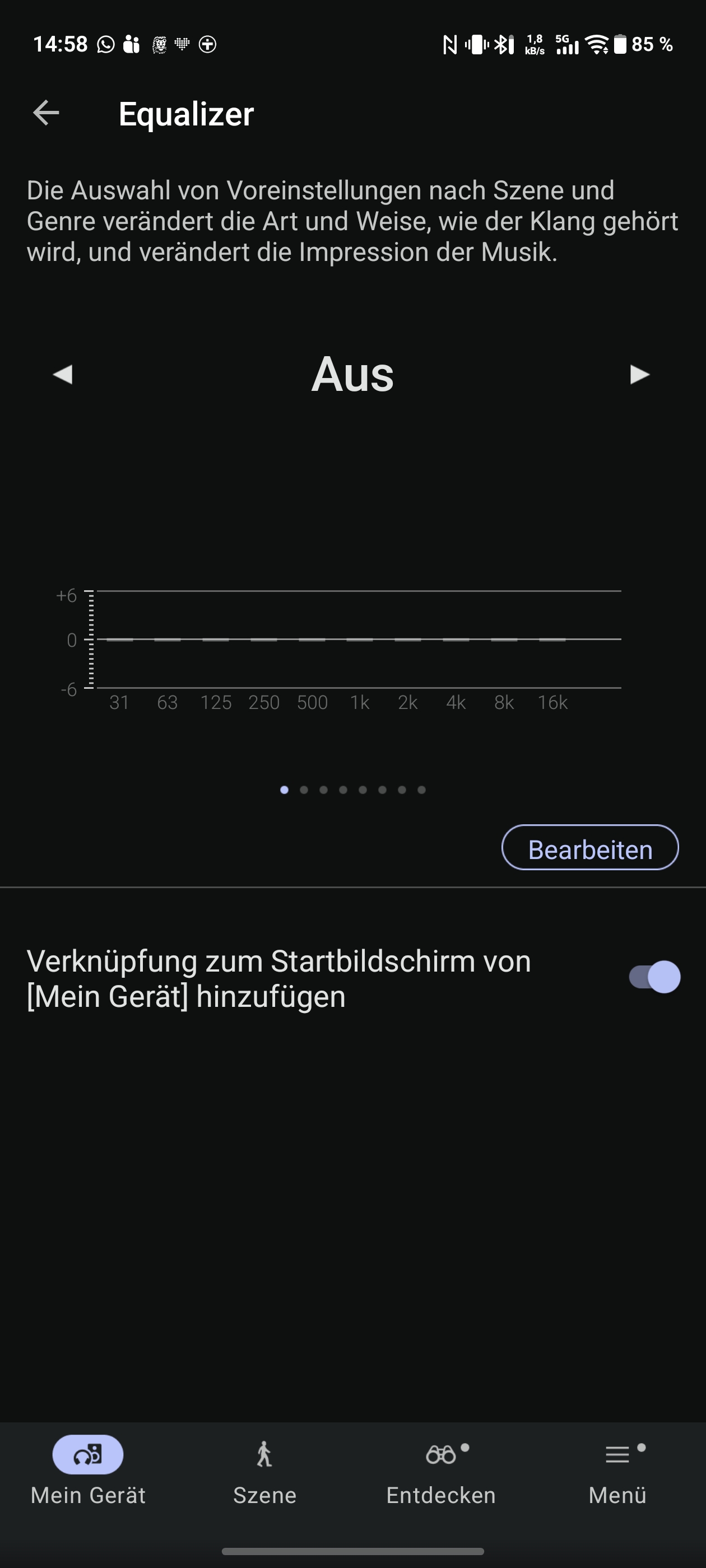The width and height of the screenshot is (706, 1568).
Task: Disable the Startbildschirm shortcut toggle
Action: pos(654,977)
